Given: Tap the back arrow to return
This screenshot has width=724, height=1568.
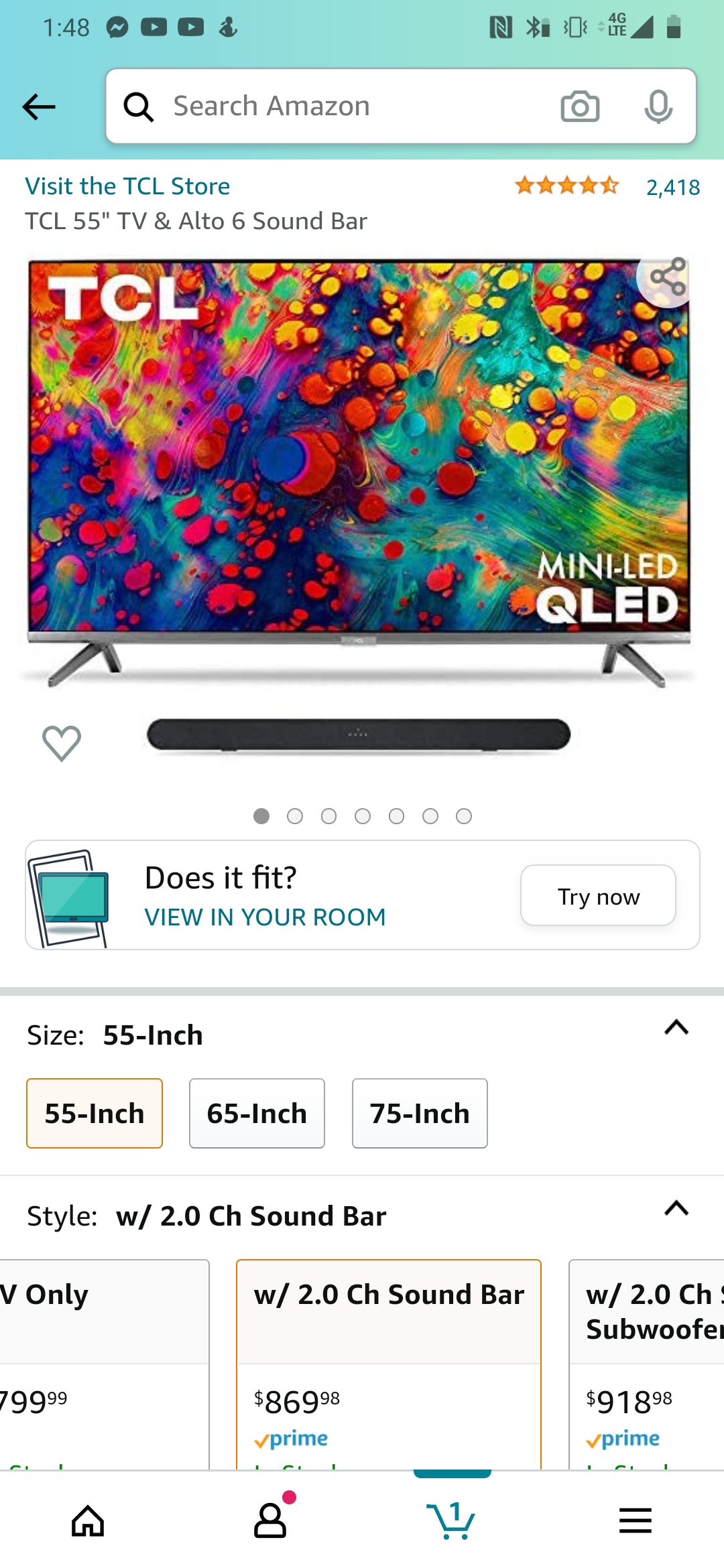Looking at the screenshot, I should pyautogui.click(x=38, y=106).
